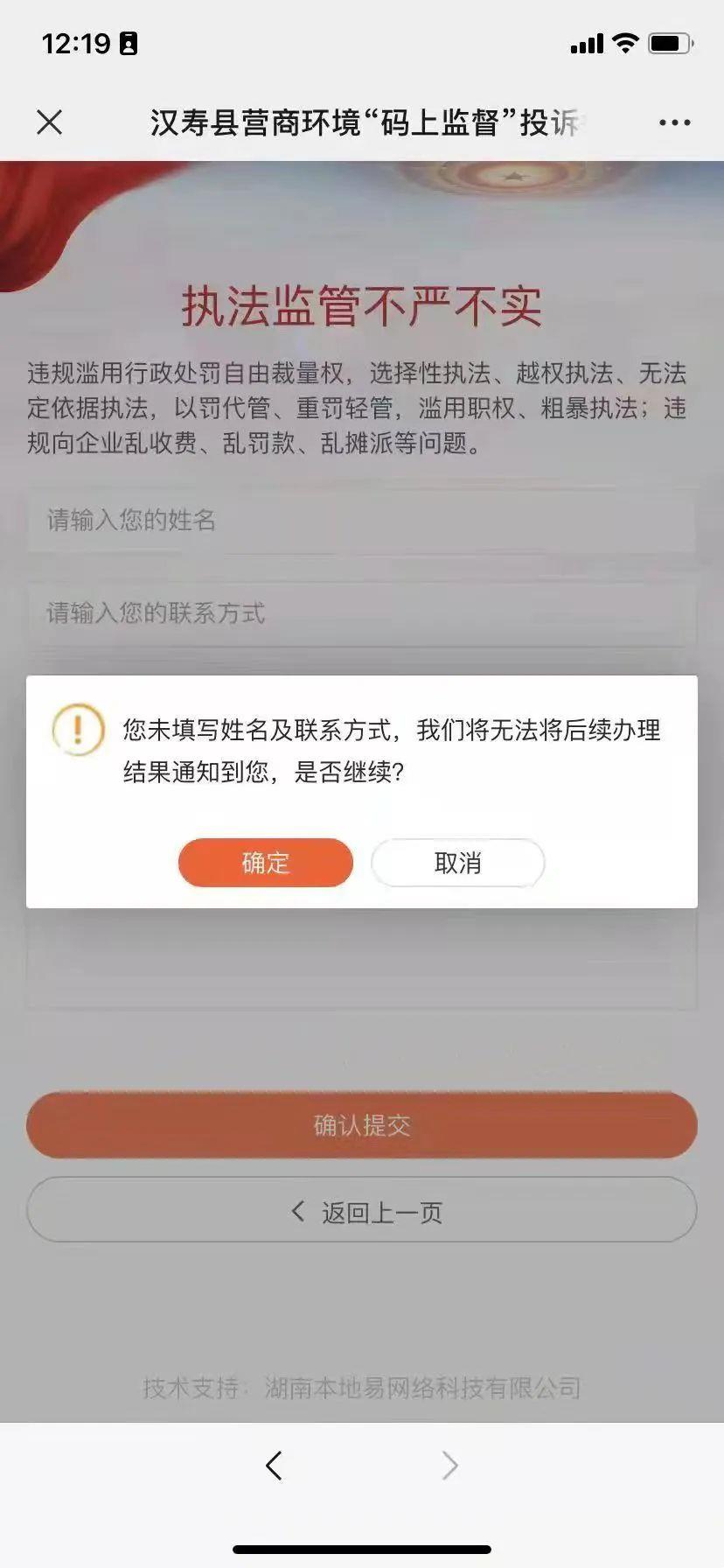This screenshot has height=1568, width=724.
Task: Close the web page with X
Action: (50, 122)
